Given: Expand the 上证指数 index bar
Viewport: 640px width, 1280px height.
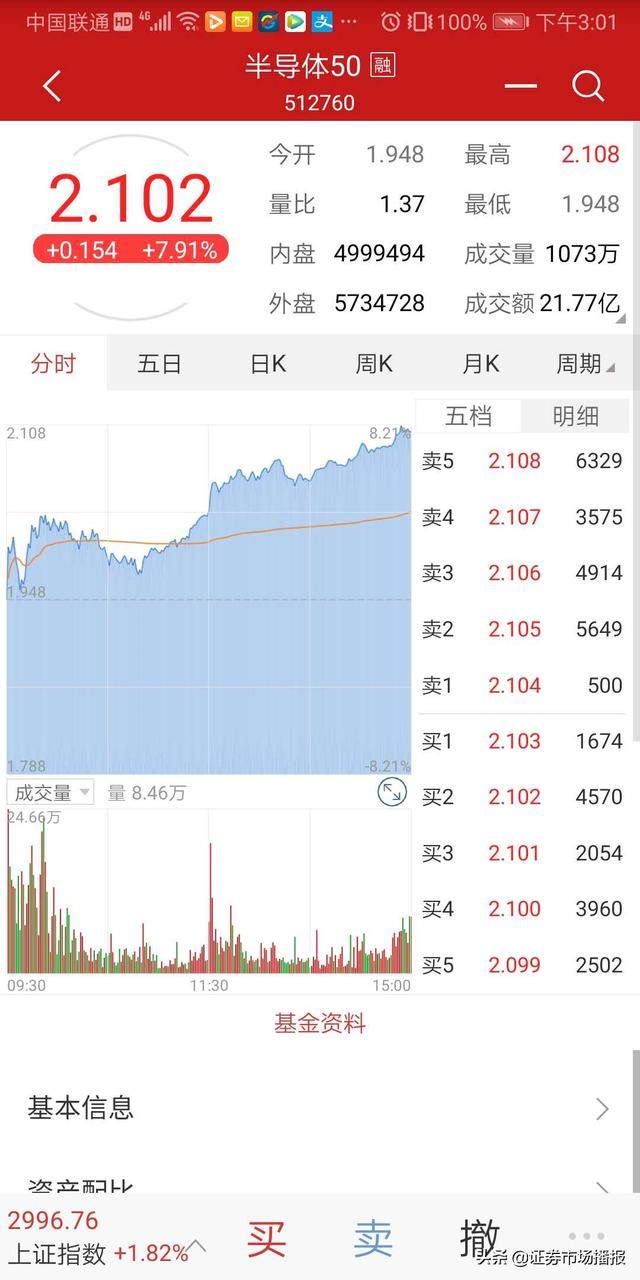Looking at the screenshot, I should click(197, 1246).
